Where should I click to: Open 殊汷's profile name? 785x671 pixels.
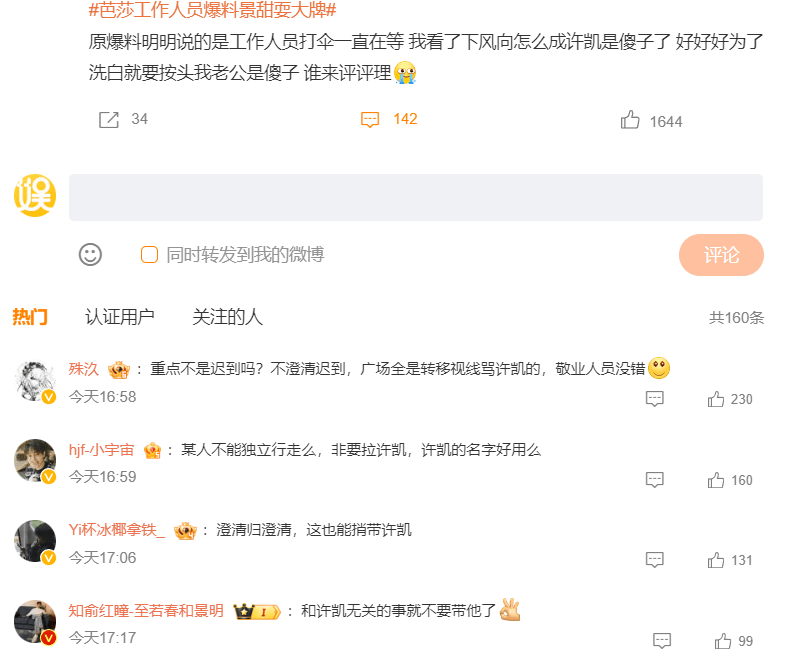[x=83, y=369]
